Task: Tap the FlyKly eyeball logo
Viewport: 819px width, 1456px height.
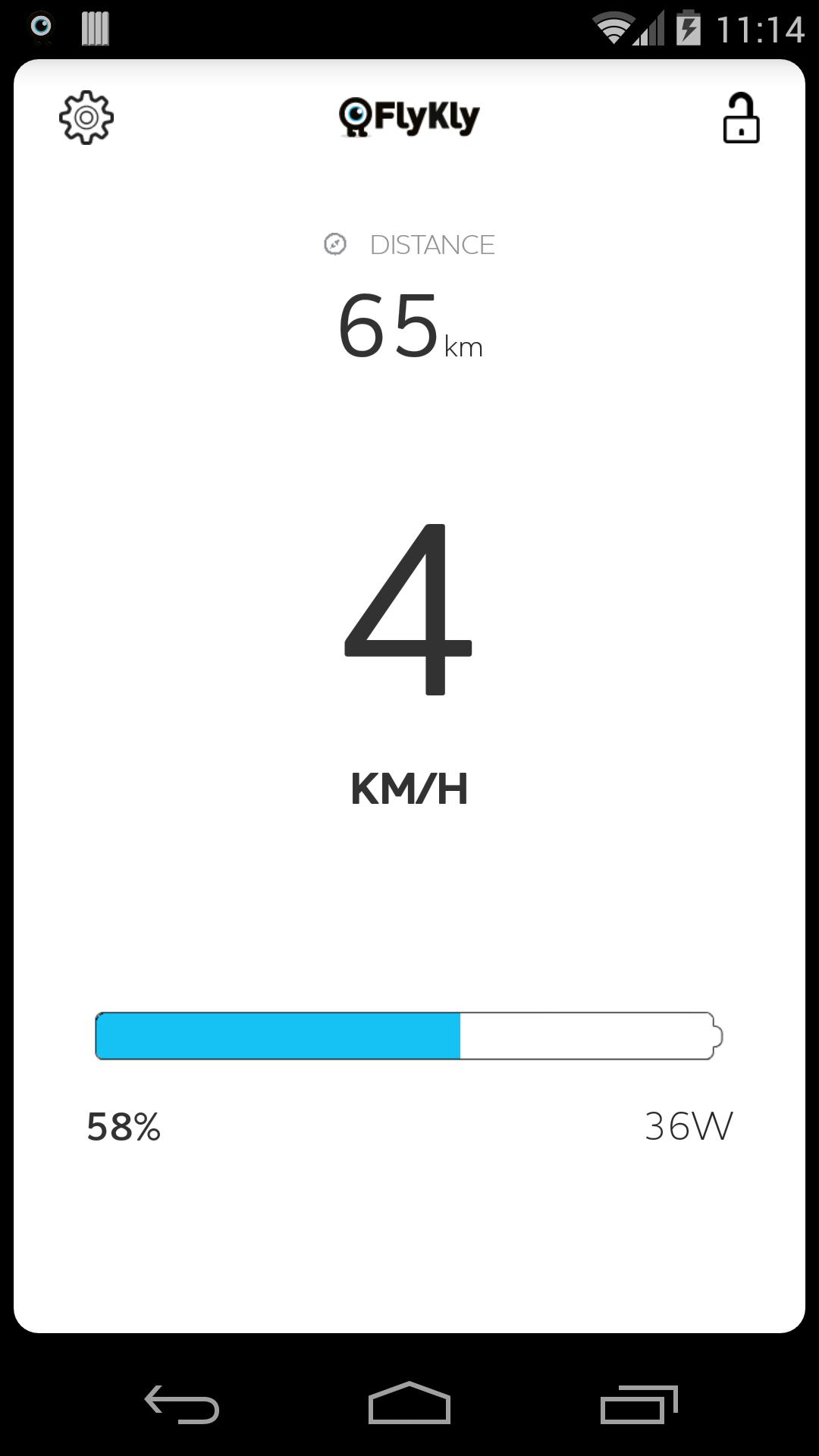Action: [356, 115]
